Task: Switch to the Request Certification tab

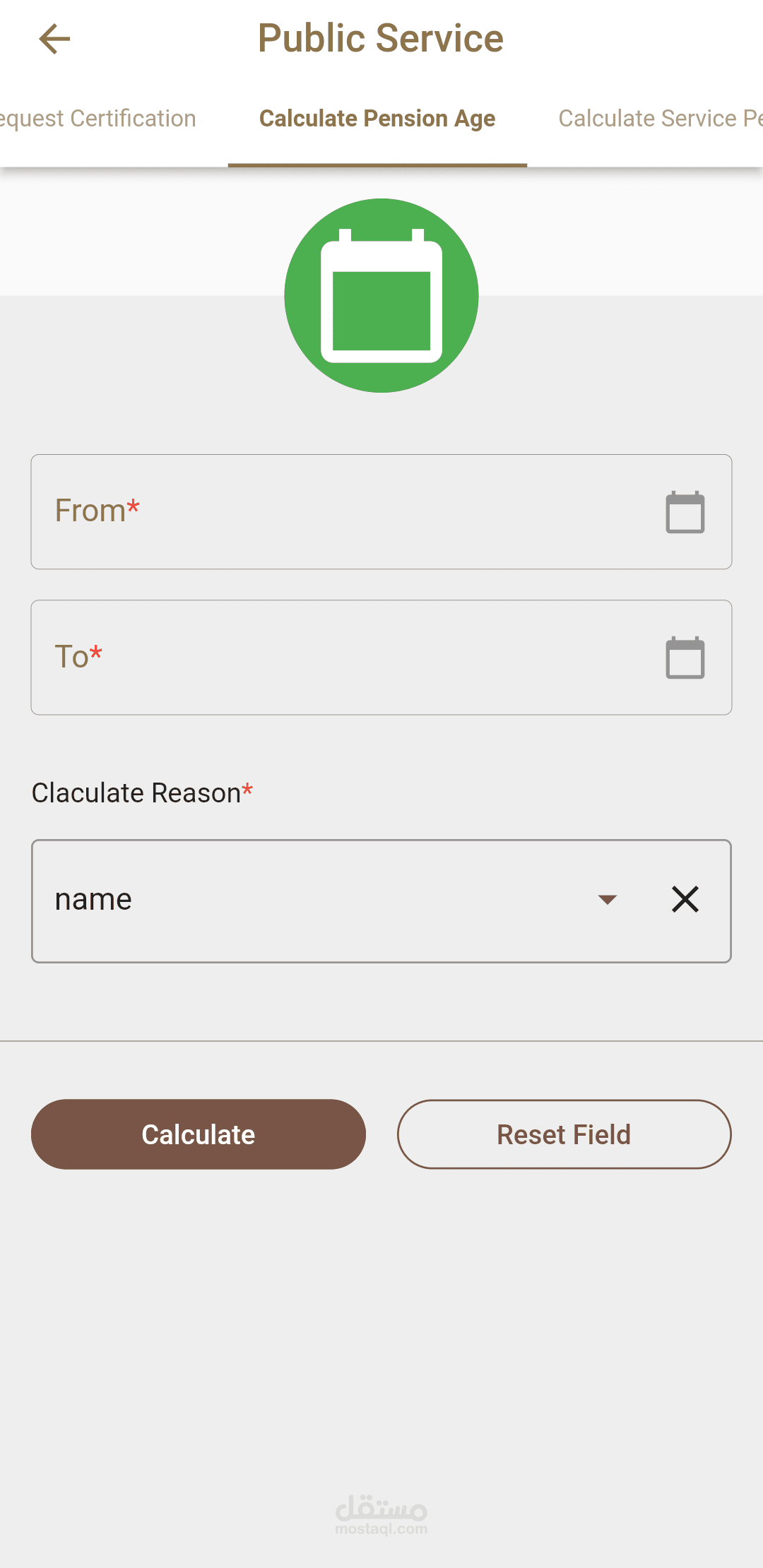Action: (98, 119)
